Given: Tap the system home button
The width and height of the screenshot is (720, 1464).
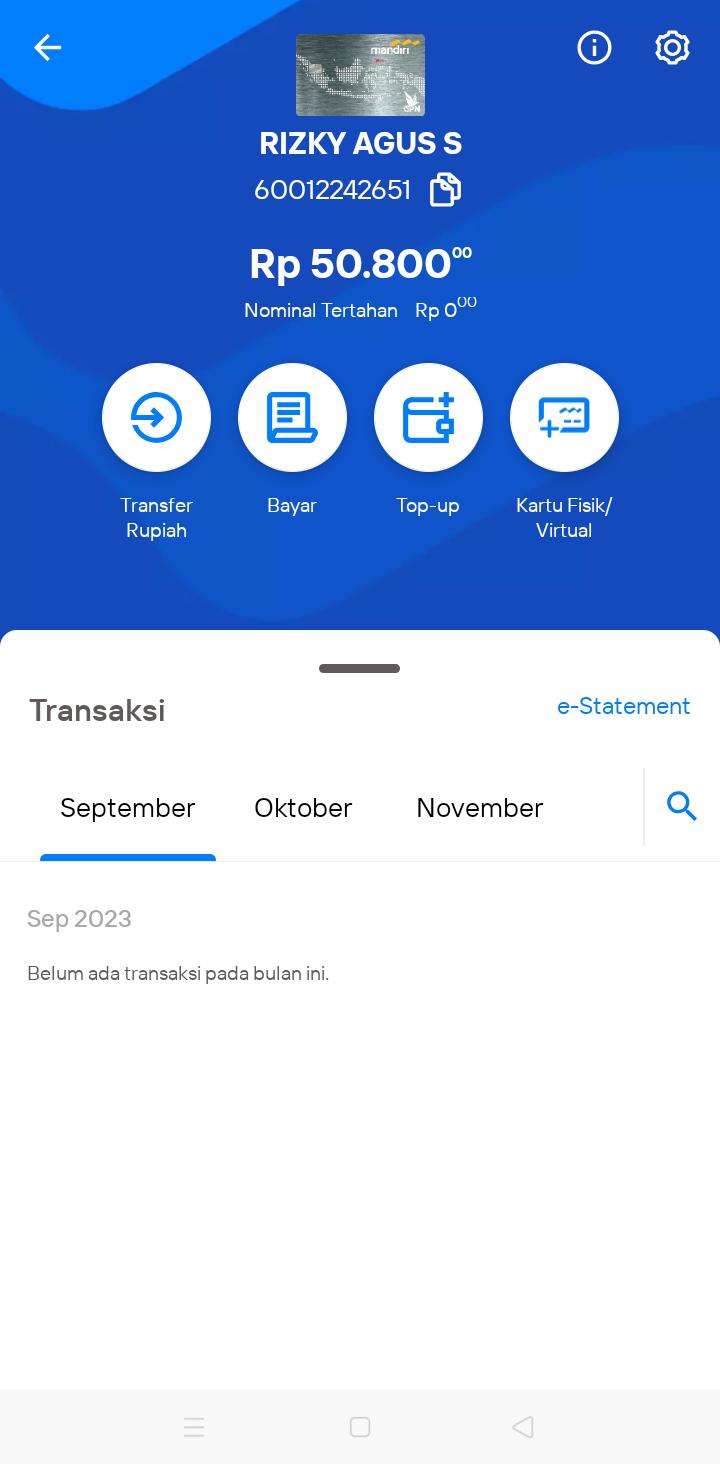Looking at the screenshot, I should coord(360,1427).
